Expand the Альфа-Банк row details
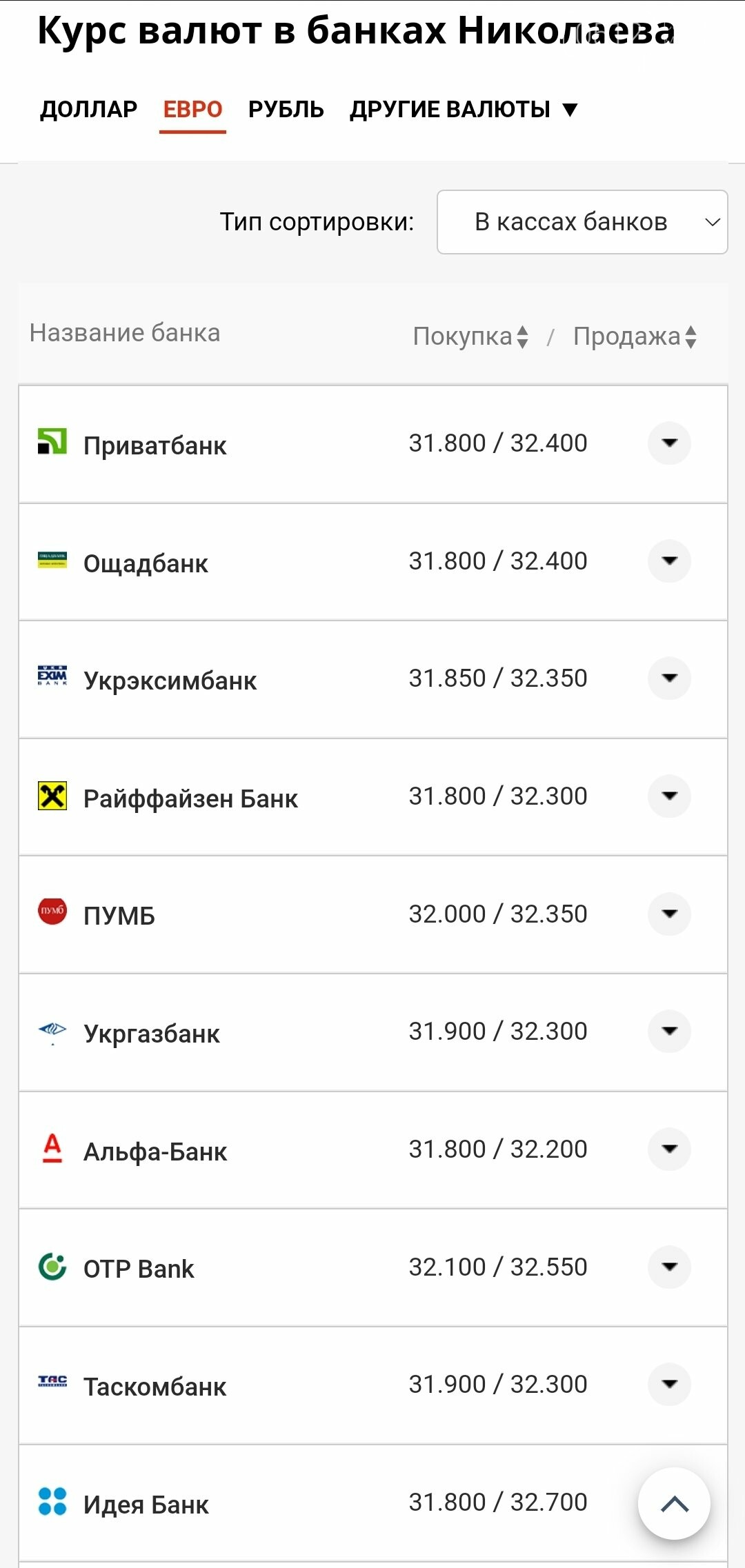 [669, 1149]
